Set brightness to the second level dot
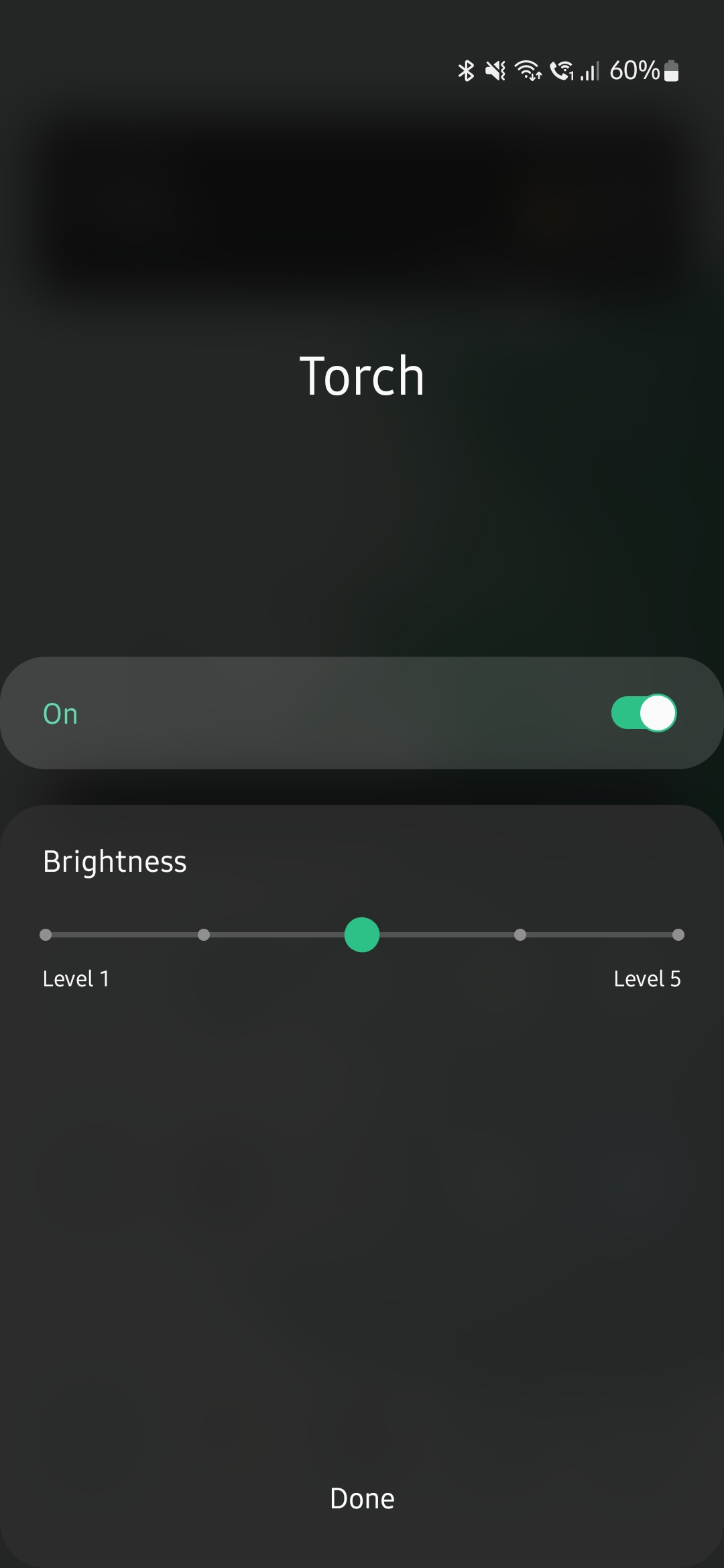724x1568 pixels. (204, 935)
